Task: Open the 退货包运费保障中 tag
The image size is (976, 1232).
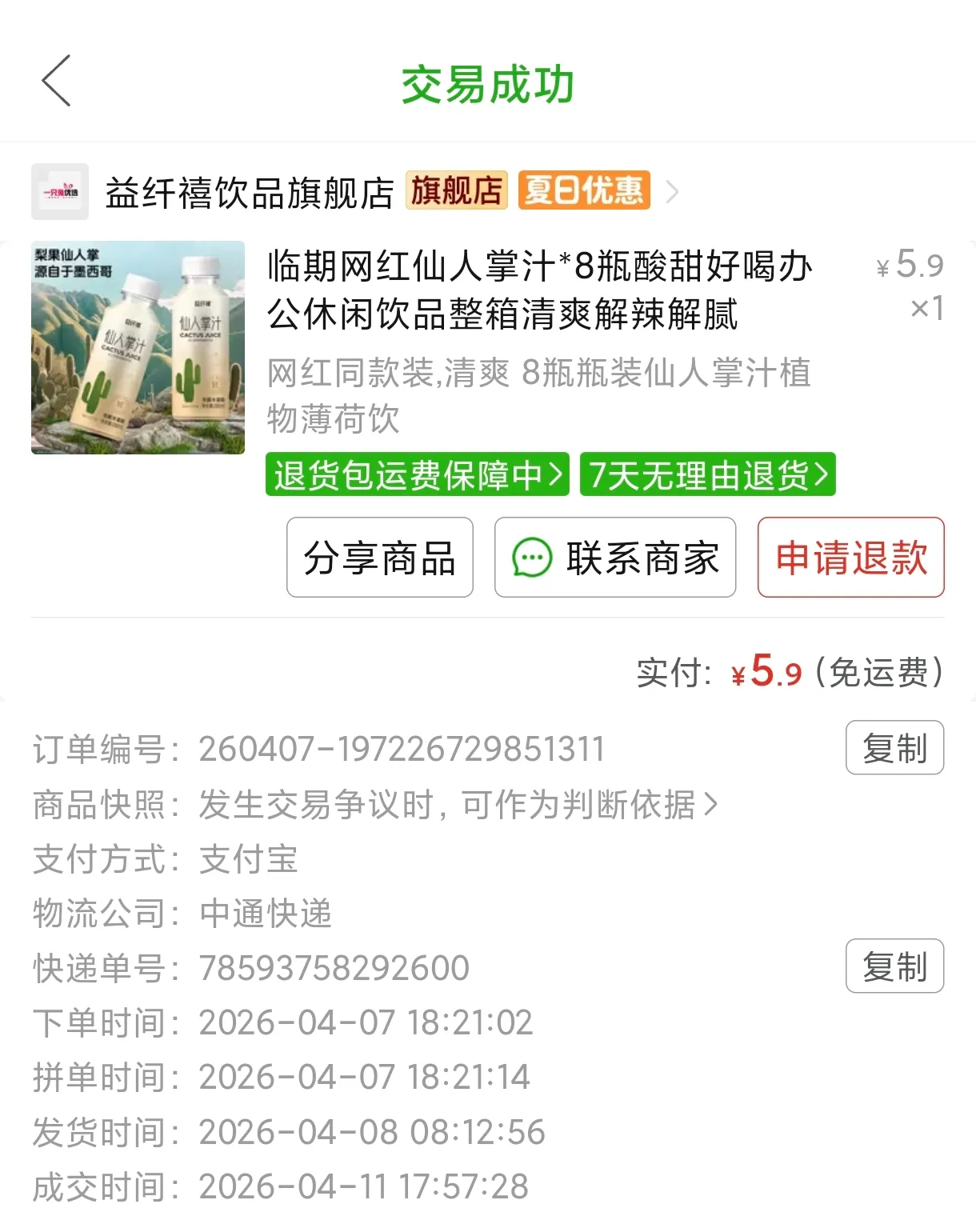Action: click(x=417, y=475)
